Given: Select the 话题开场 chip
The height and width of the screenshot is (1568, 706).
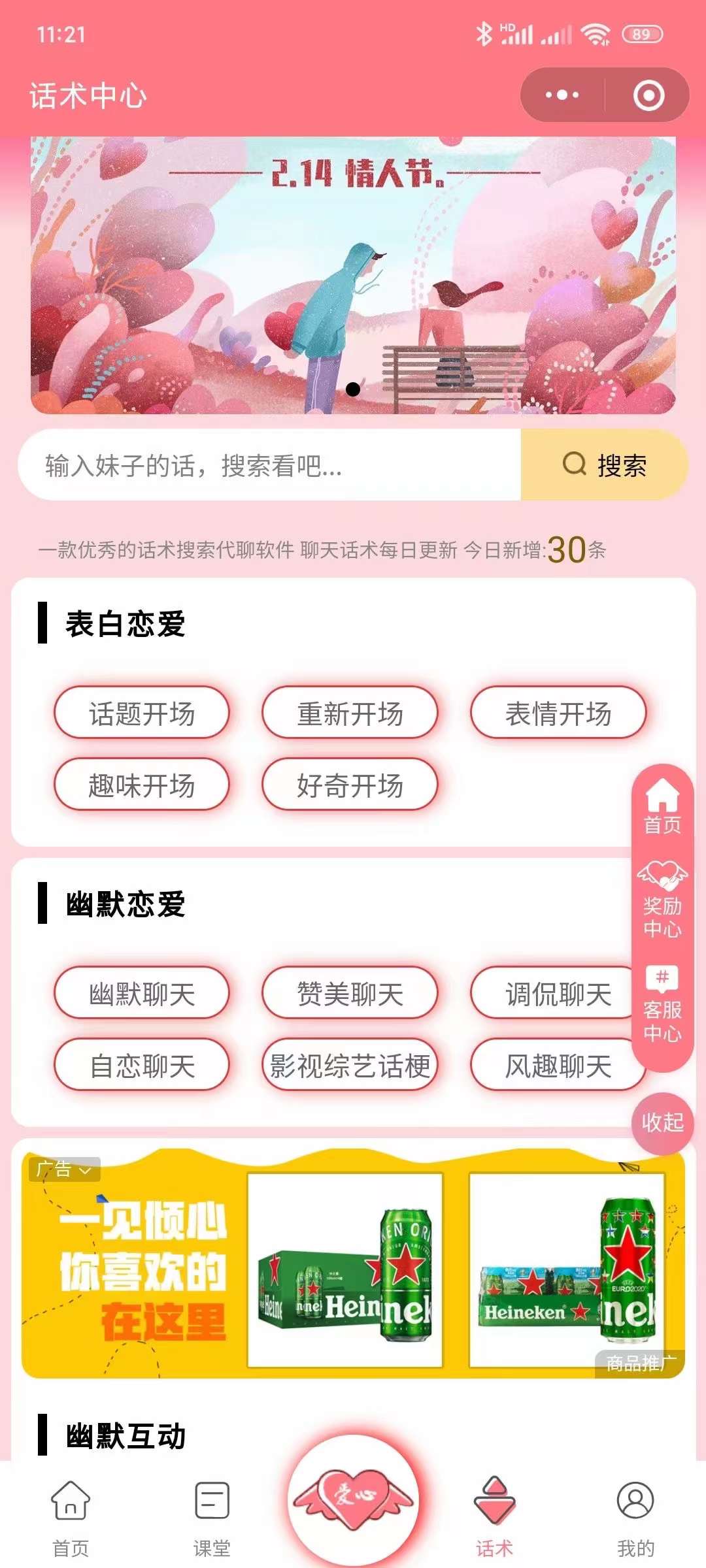Looking at the screenshot, I should (142, 713).
